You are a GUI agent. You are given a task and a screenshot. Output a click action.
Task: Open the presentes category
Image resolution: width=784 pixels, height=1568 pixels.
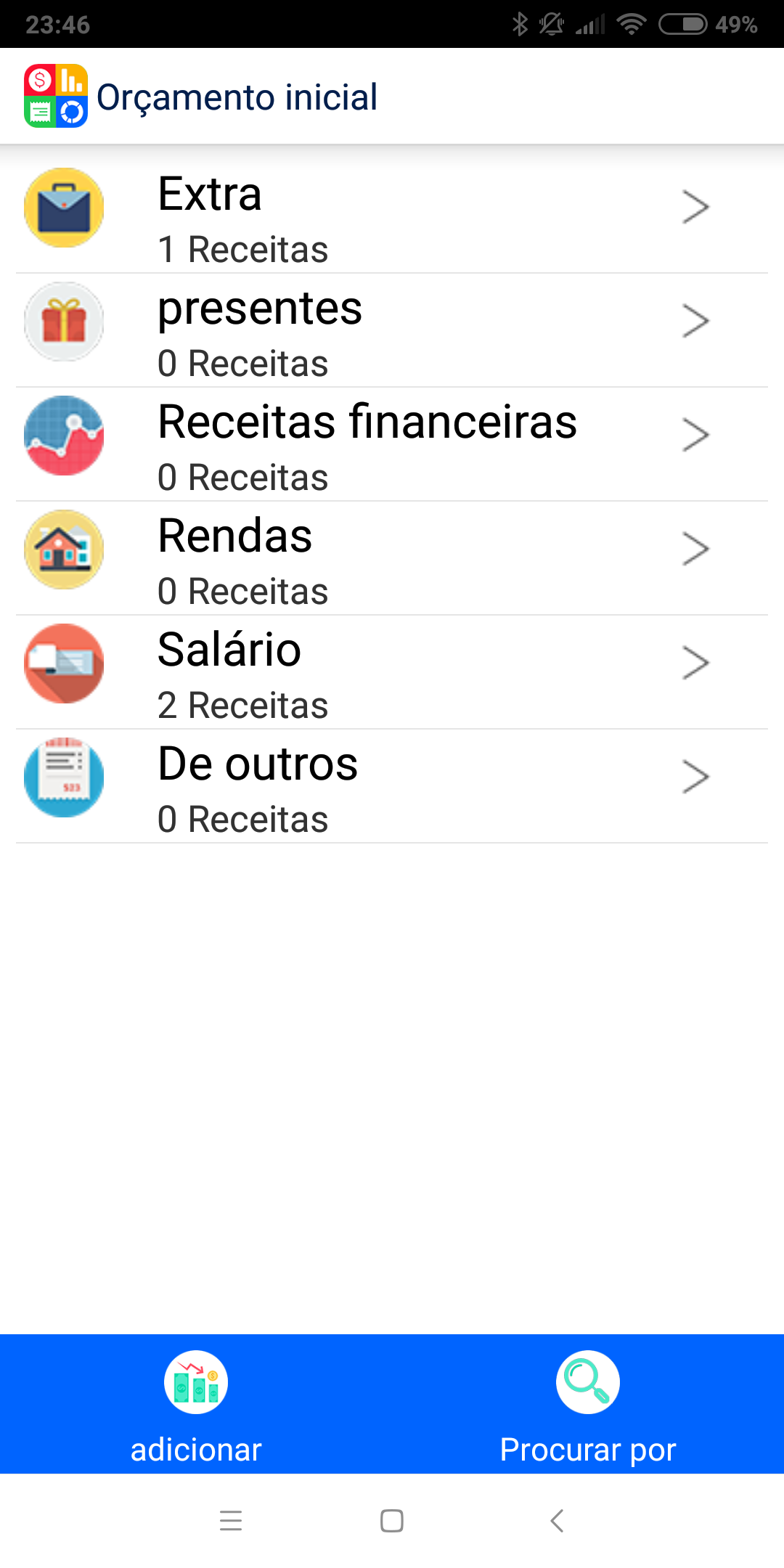(x=392, y=330)
